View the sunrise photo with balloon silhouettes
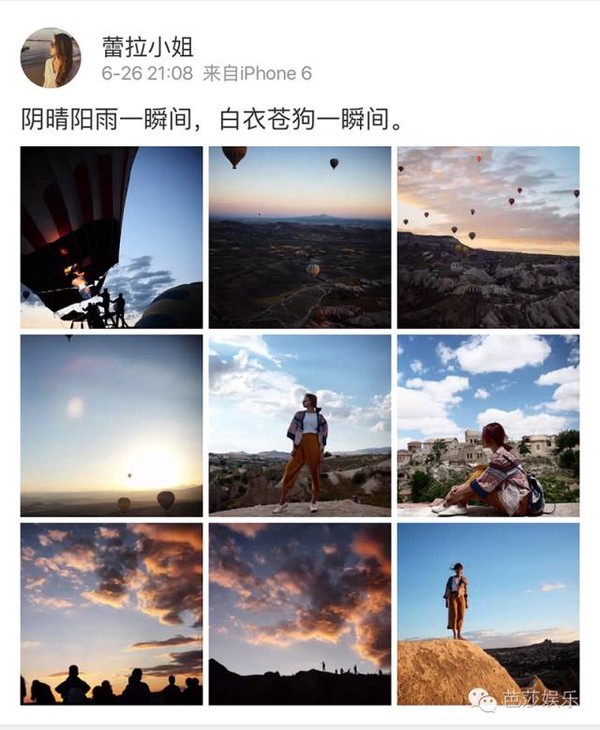 click(x=111, y=425)
